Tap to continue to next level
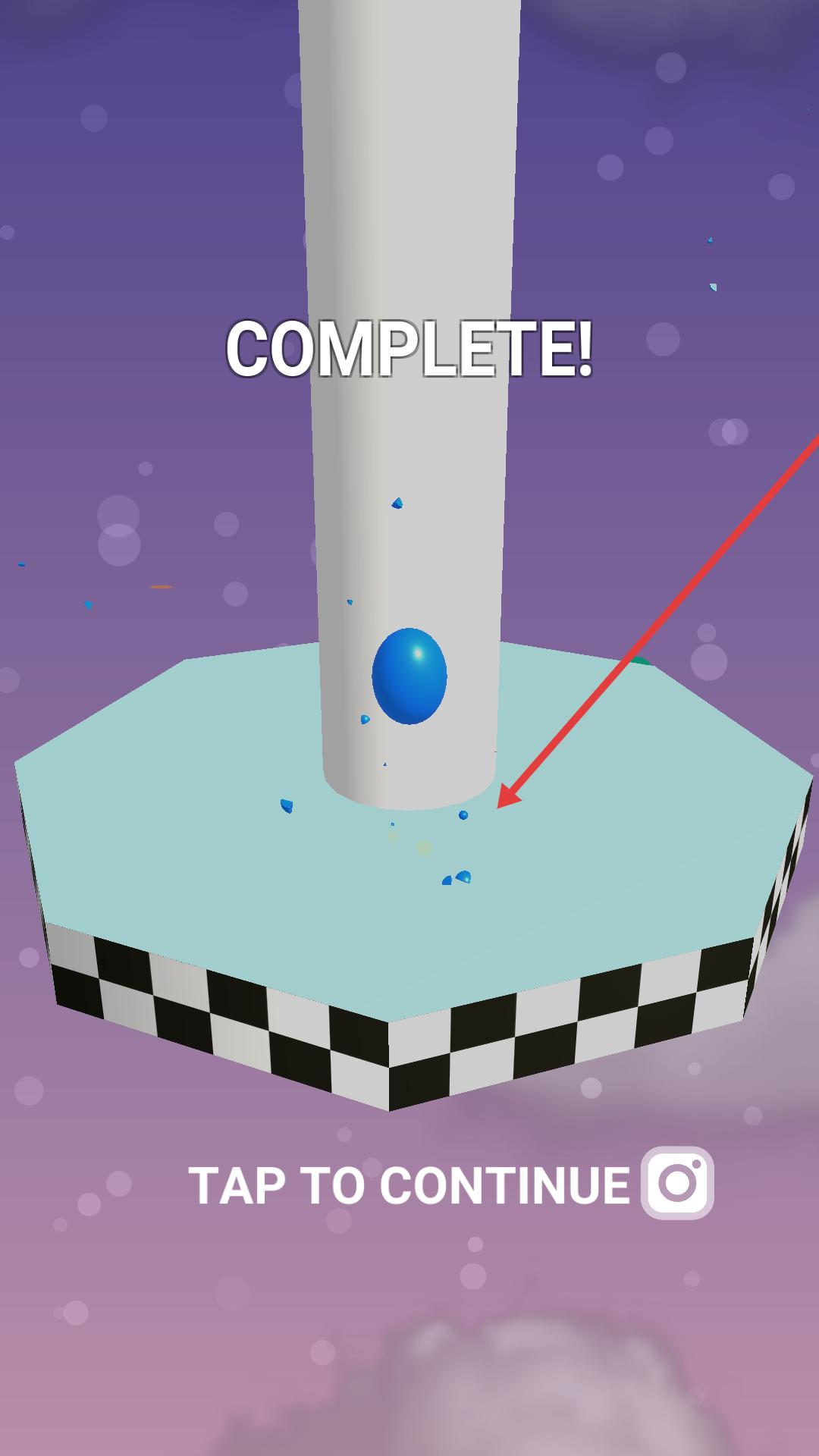 tap(409, 1185)
